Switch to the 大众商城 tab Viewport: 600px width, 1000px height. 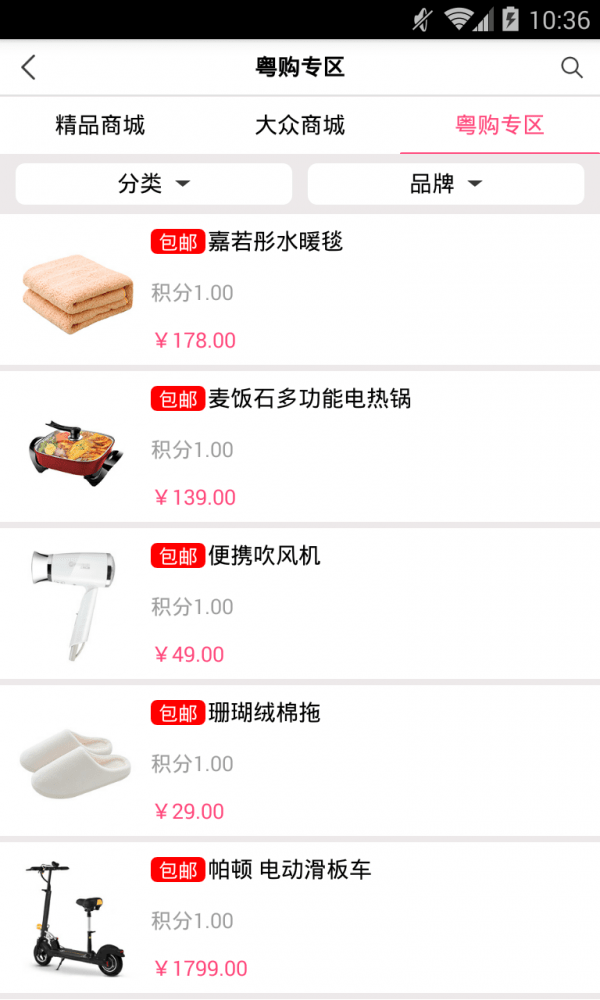pos(300,125)
